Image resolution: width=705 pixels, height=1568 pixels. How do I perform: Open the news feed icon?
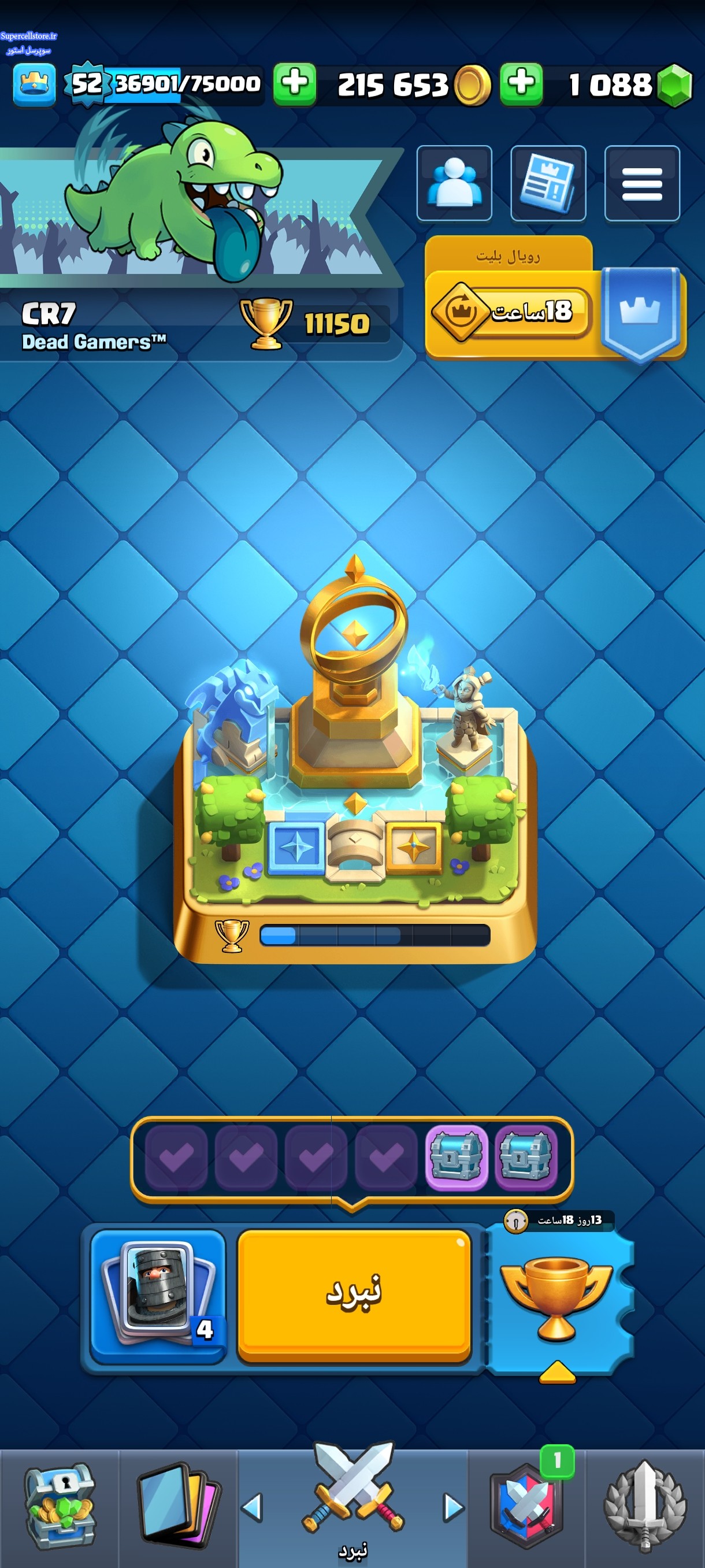pos(547,183)
